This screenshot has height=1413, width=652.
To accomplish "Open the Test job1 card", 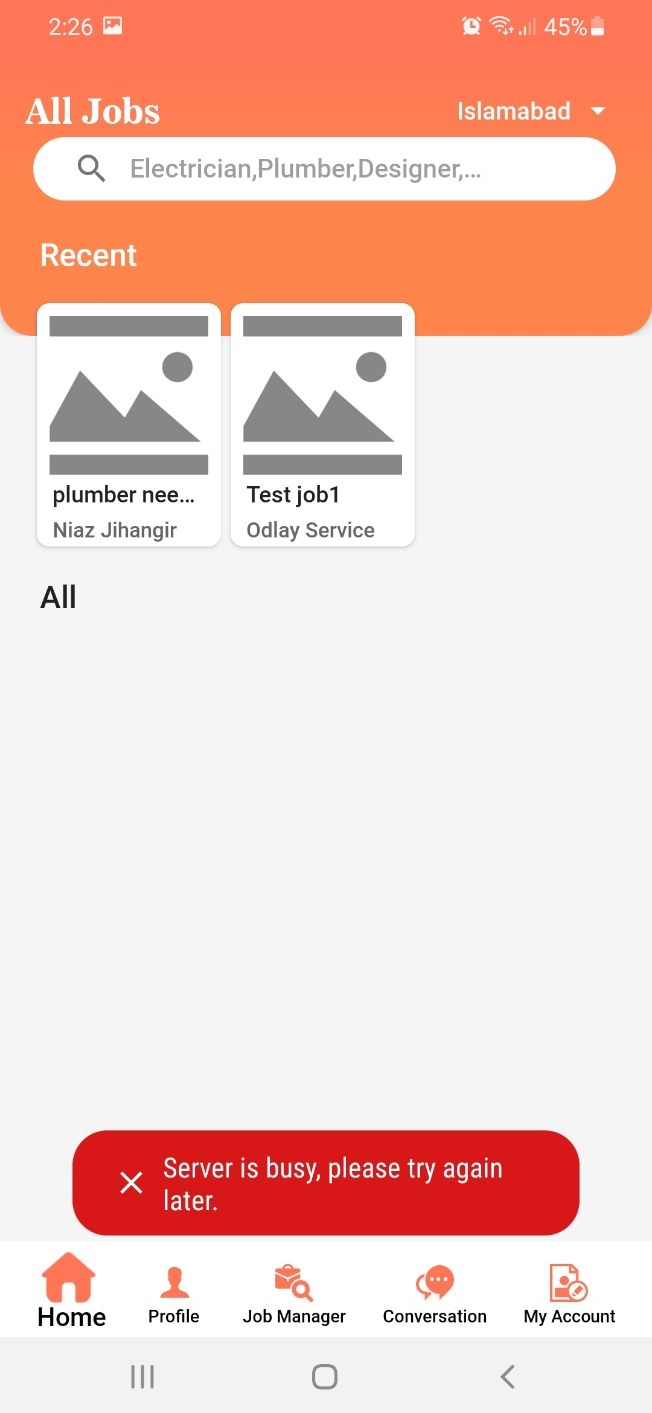I will 322,425.
